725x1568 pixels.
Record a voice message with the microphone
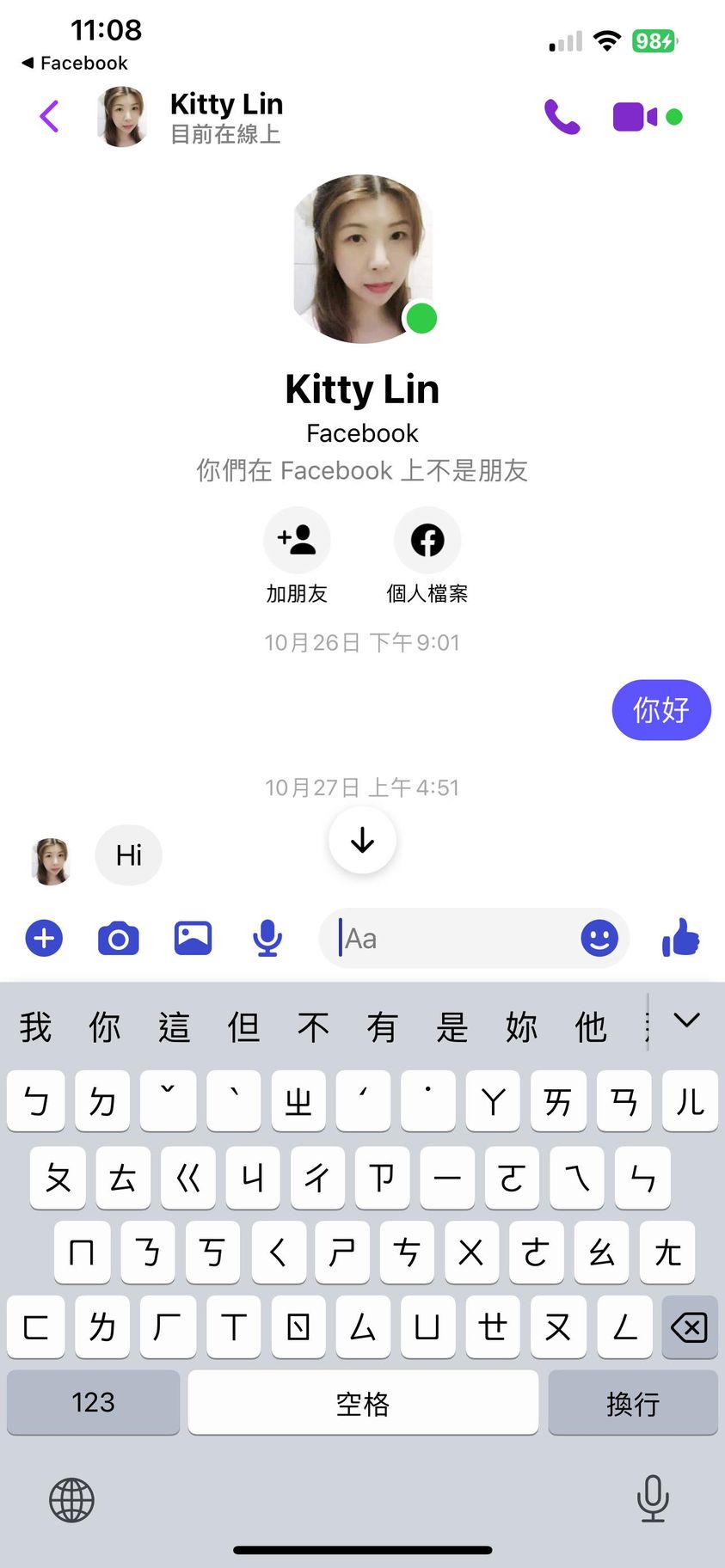(267, 938)
